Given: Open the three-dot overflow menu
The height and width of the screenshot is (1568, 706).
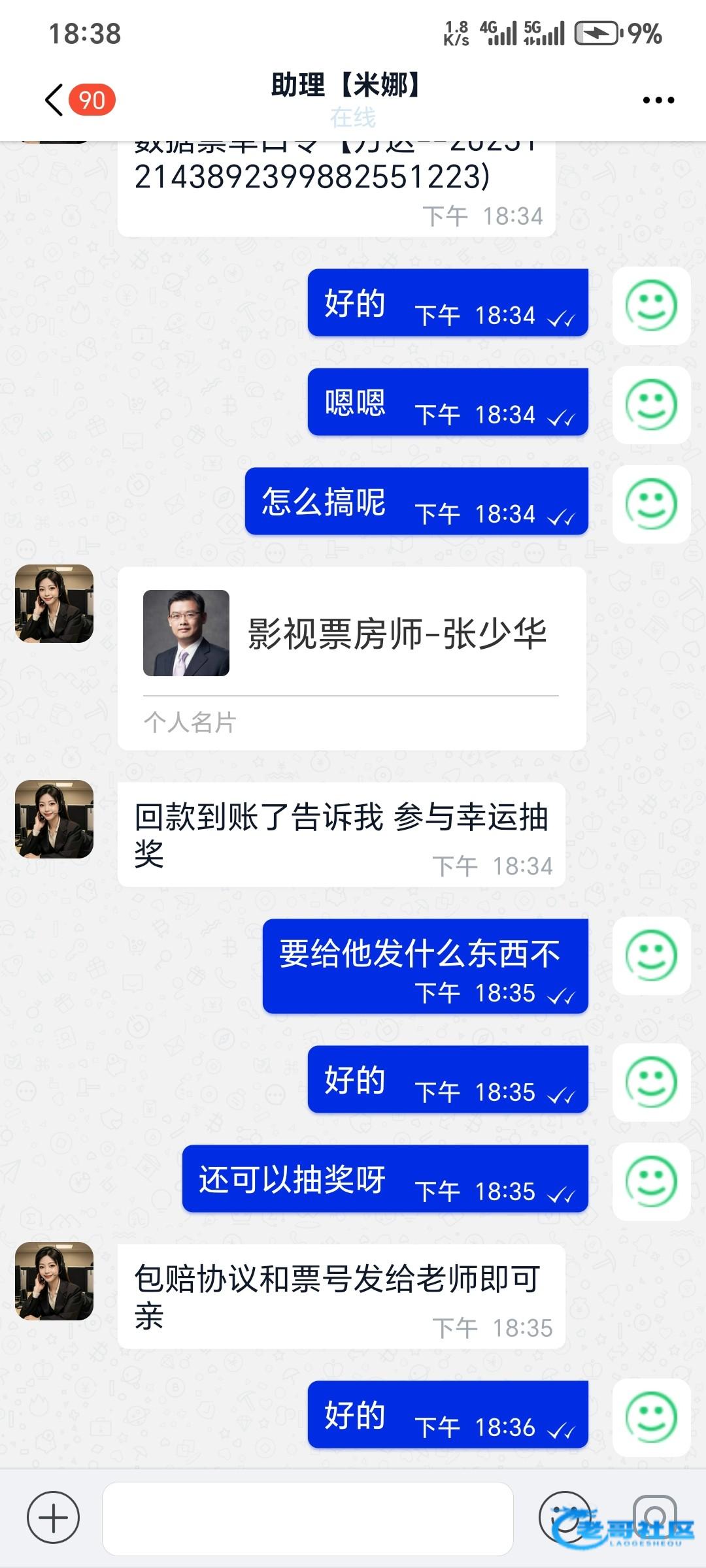Looking at the screenshot, I should (658, 100).
